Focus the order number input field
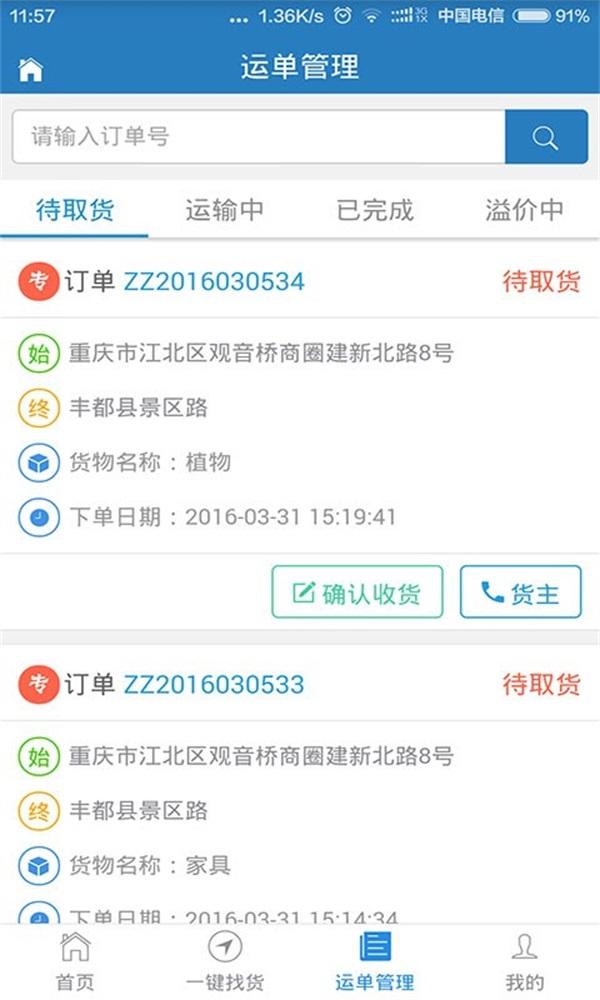Screen dimensions: 600x1000 click(258, 137)
